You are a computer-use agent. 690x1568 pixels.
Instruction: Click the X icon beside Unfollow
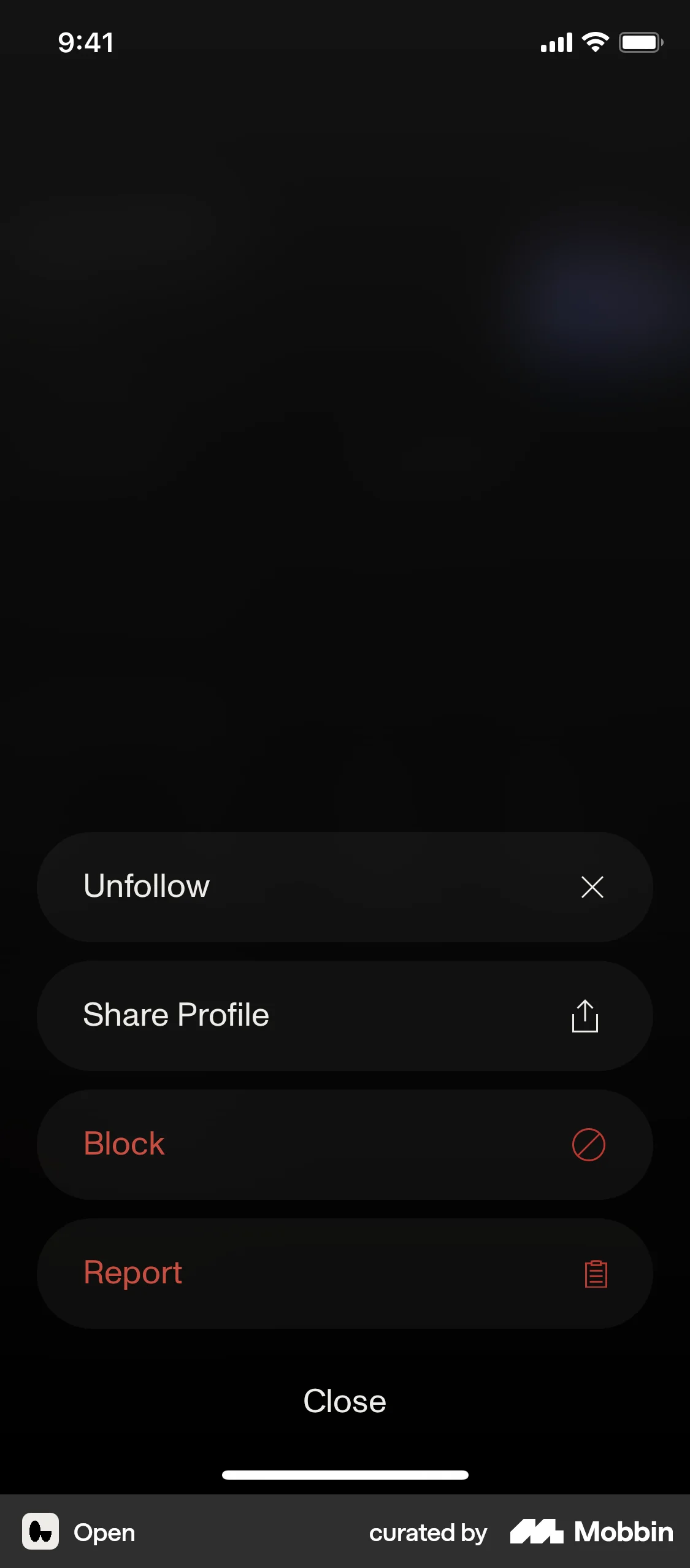[x=591, y=886]
